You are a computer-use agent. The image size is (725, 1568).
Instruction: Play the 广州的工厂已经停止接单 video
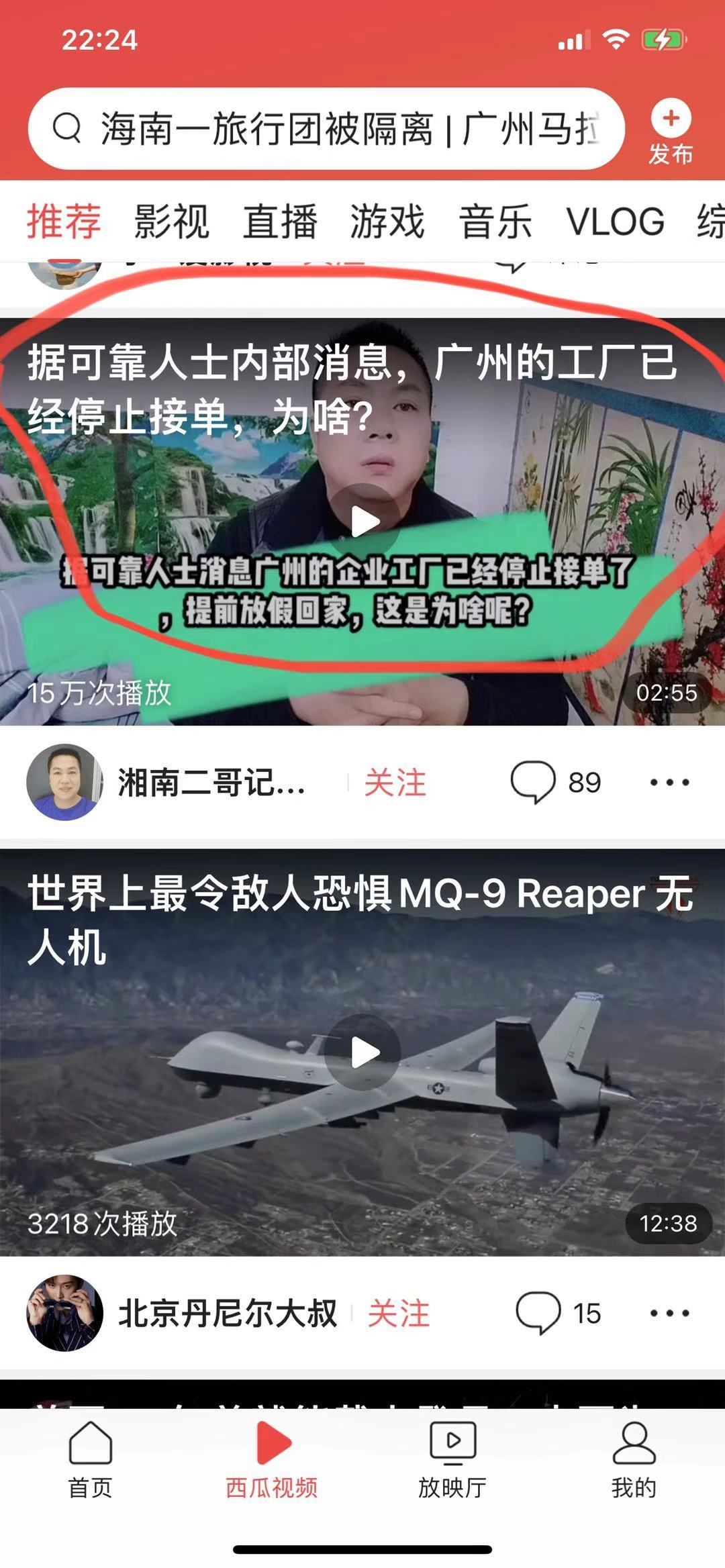tap(363, 522)
